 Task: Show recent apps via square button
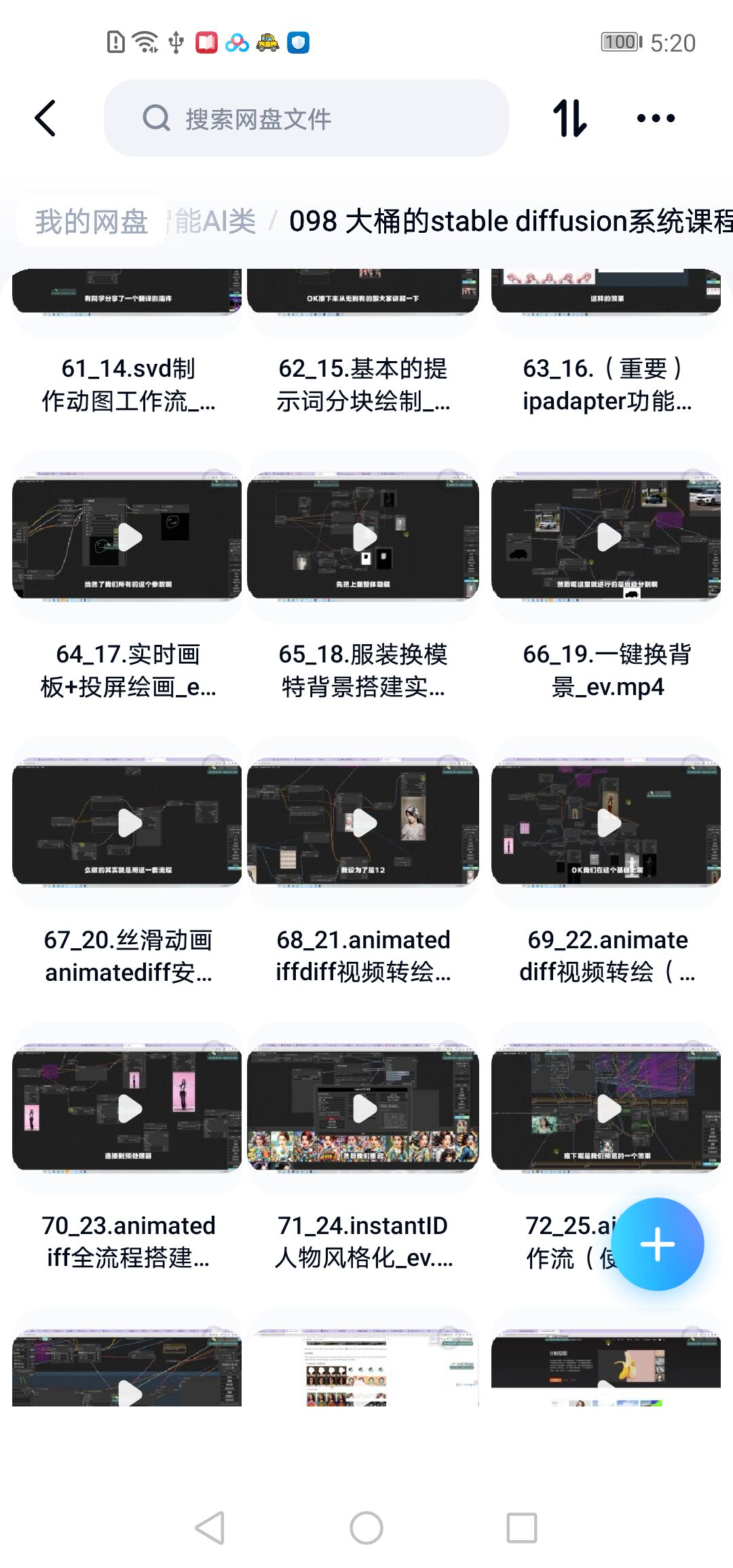pyautogui.click(x=521, y=1528)
